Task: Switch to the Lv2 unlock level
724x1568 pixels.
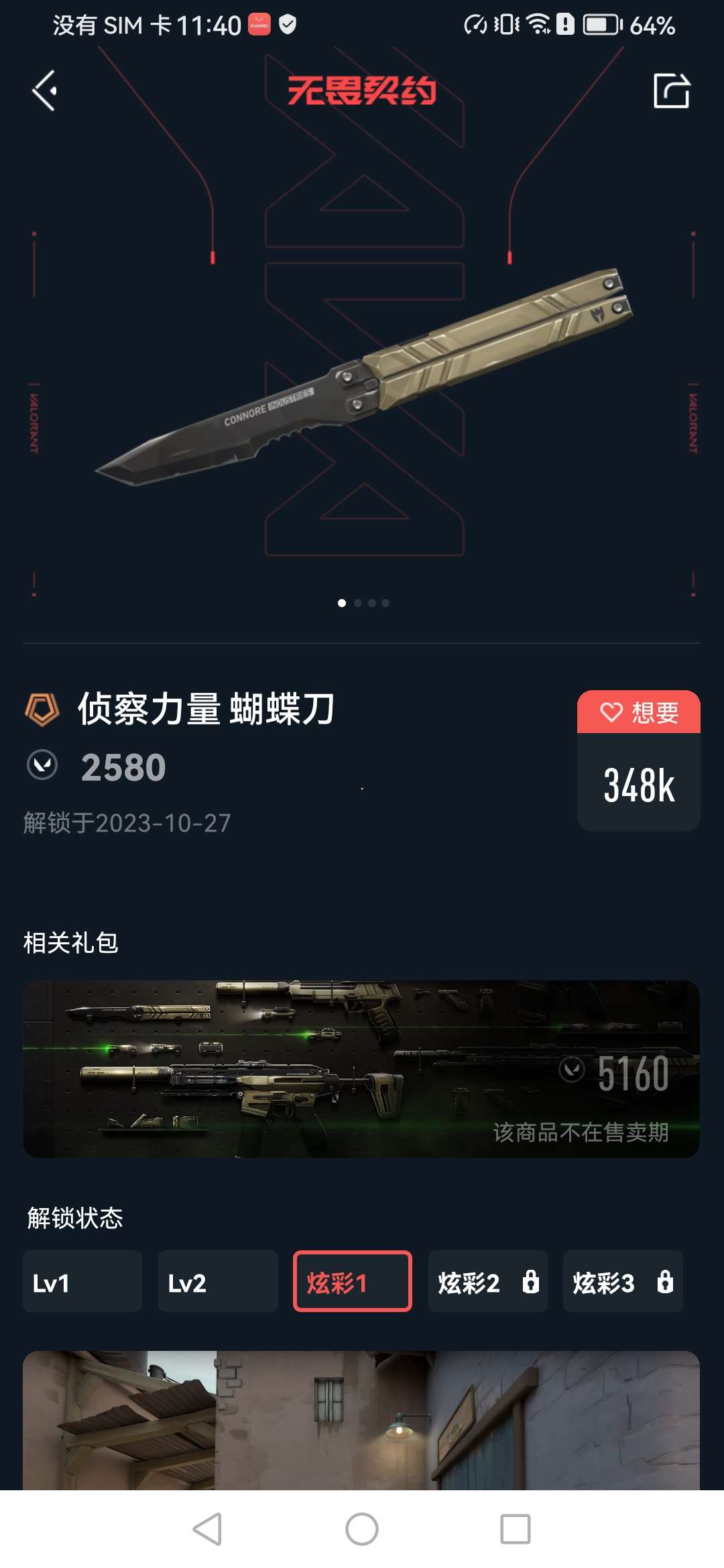Action: 218,1281
